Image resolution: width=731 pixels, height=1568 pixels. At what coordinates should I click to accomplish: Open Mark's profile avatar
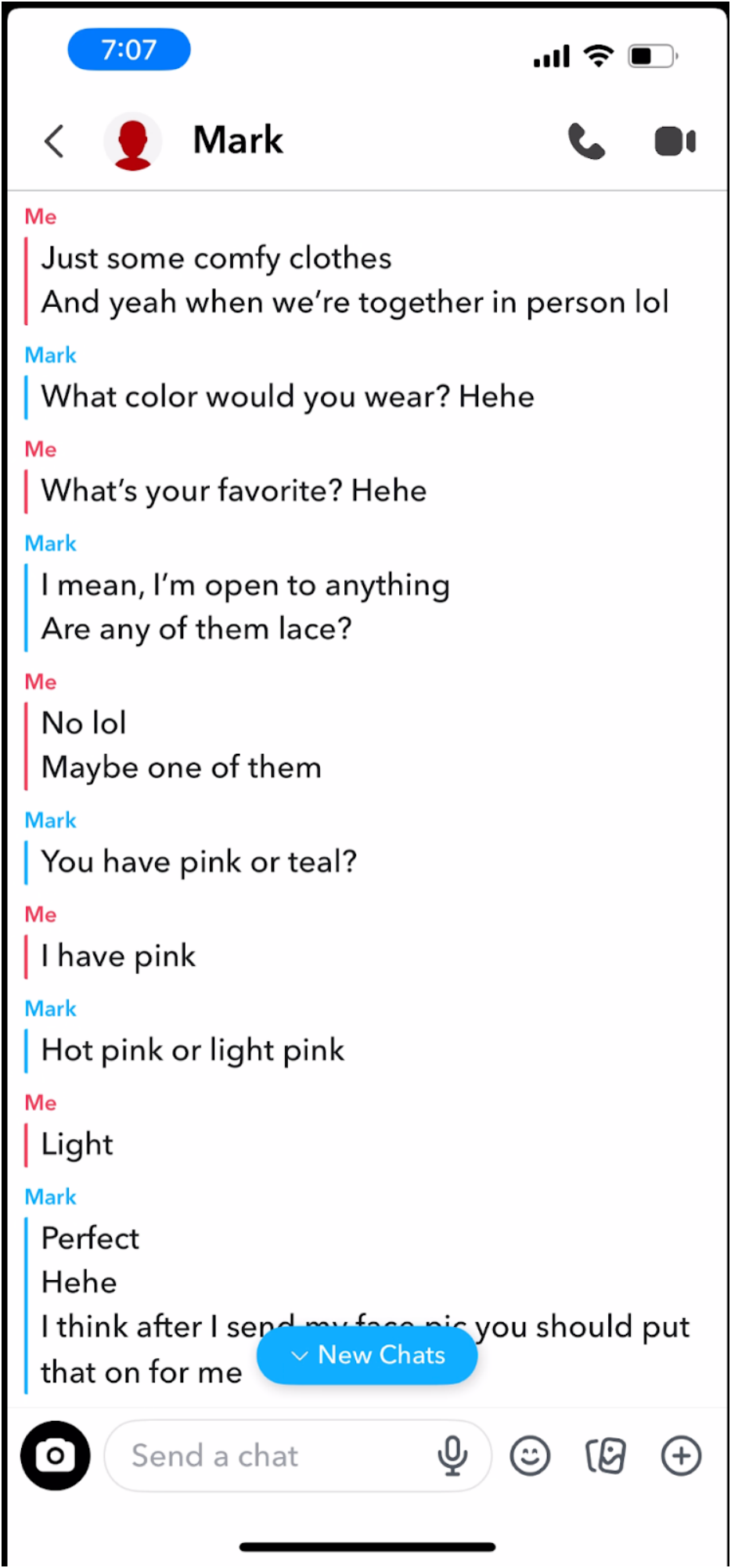(x=133, y=142)
